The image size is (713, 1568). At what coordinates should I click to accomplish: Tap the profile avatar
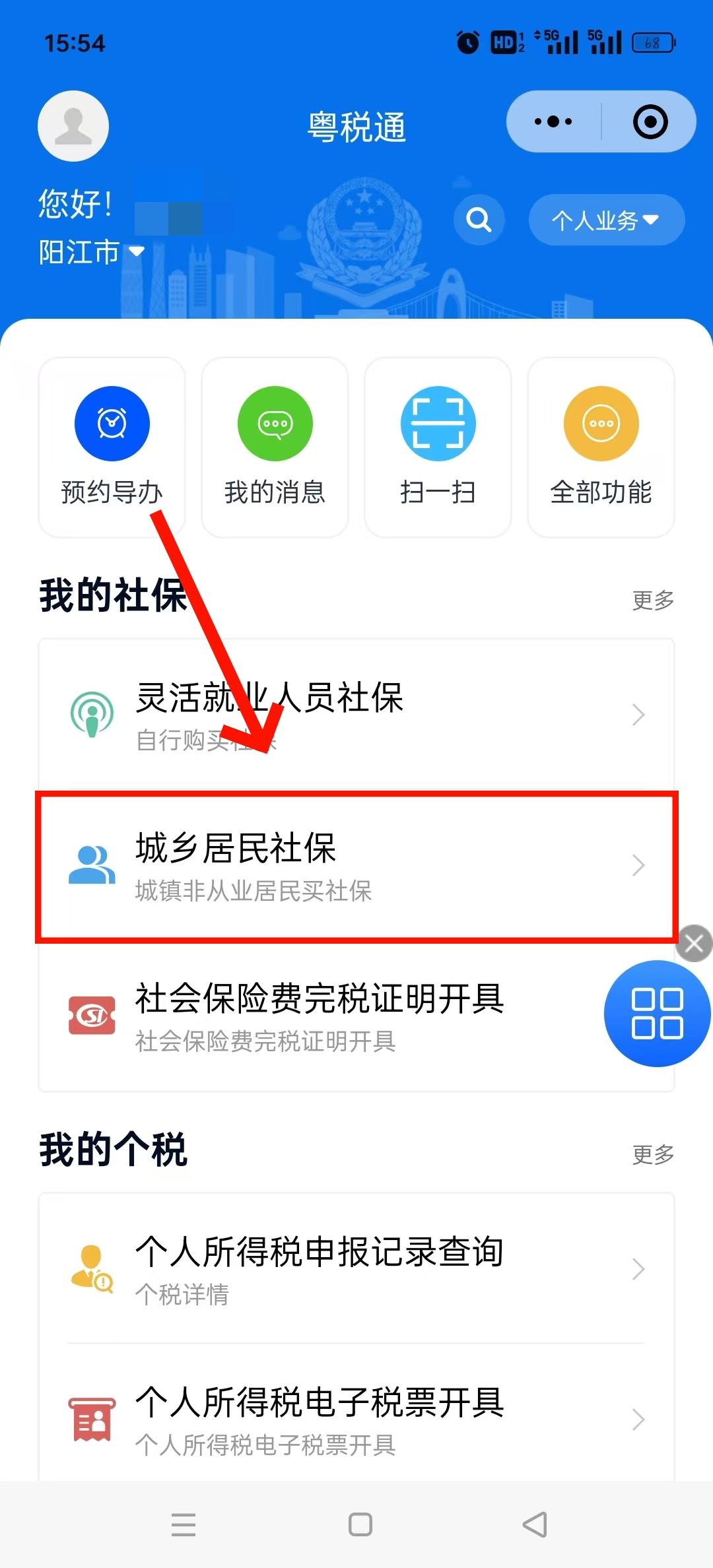pyautogui.click(x=73, y=126)
